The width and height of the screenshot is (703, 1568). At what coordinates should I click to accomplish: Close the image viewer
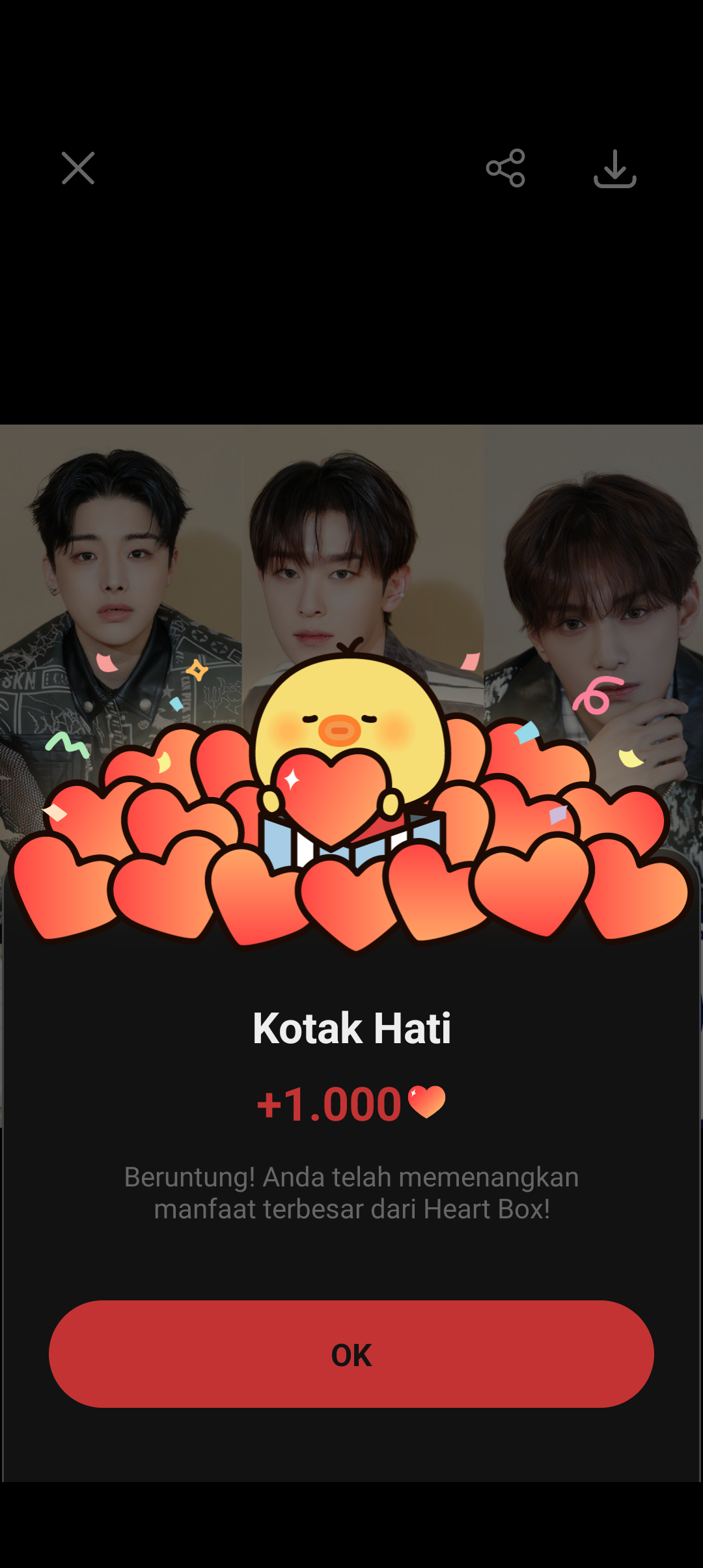[x=78, y=169]
